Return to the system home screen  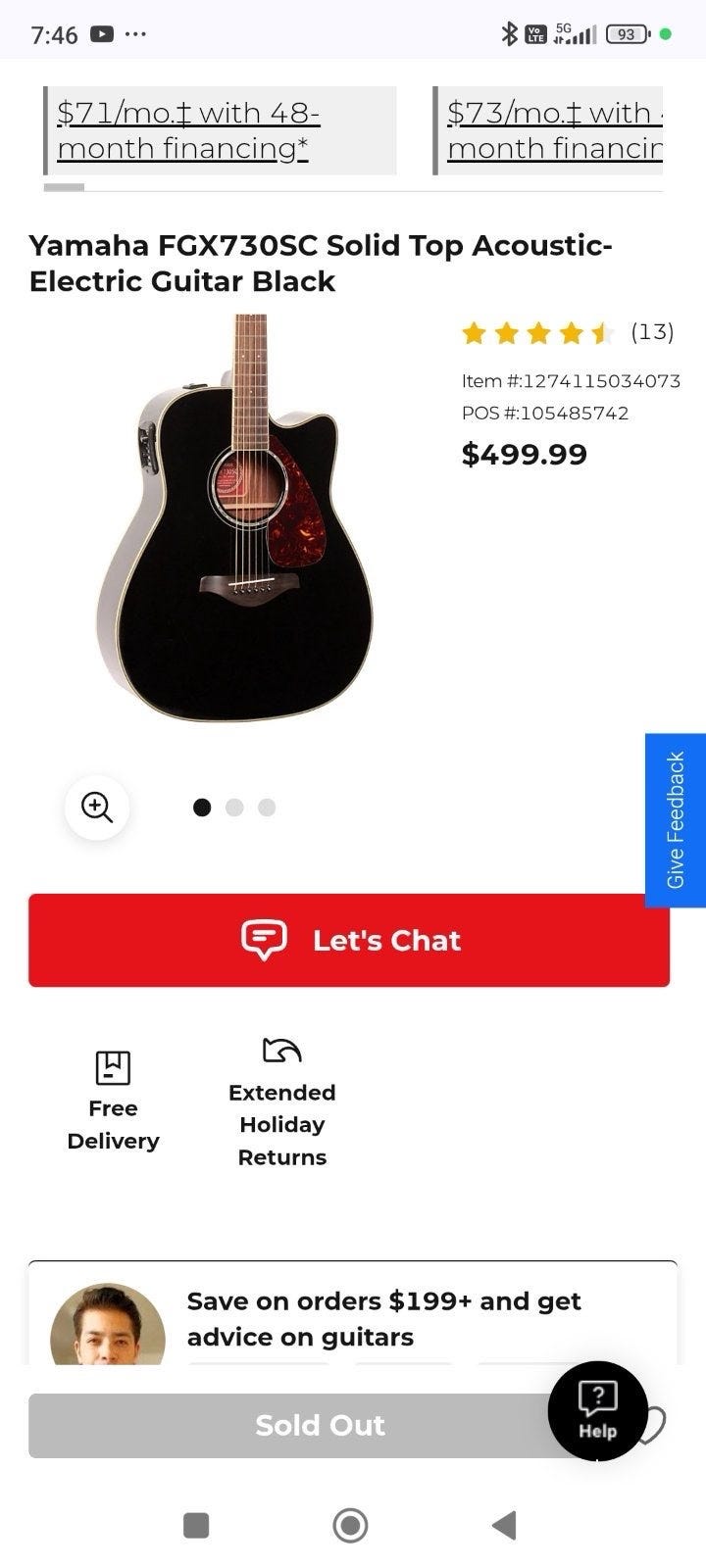point(350,1525)
